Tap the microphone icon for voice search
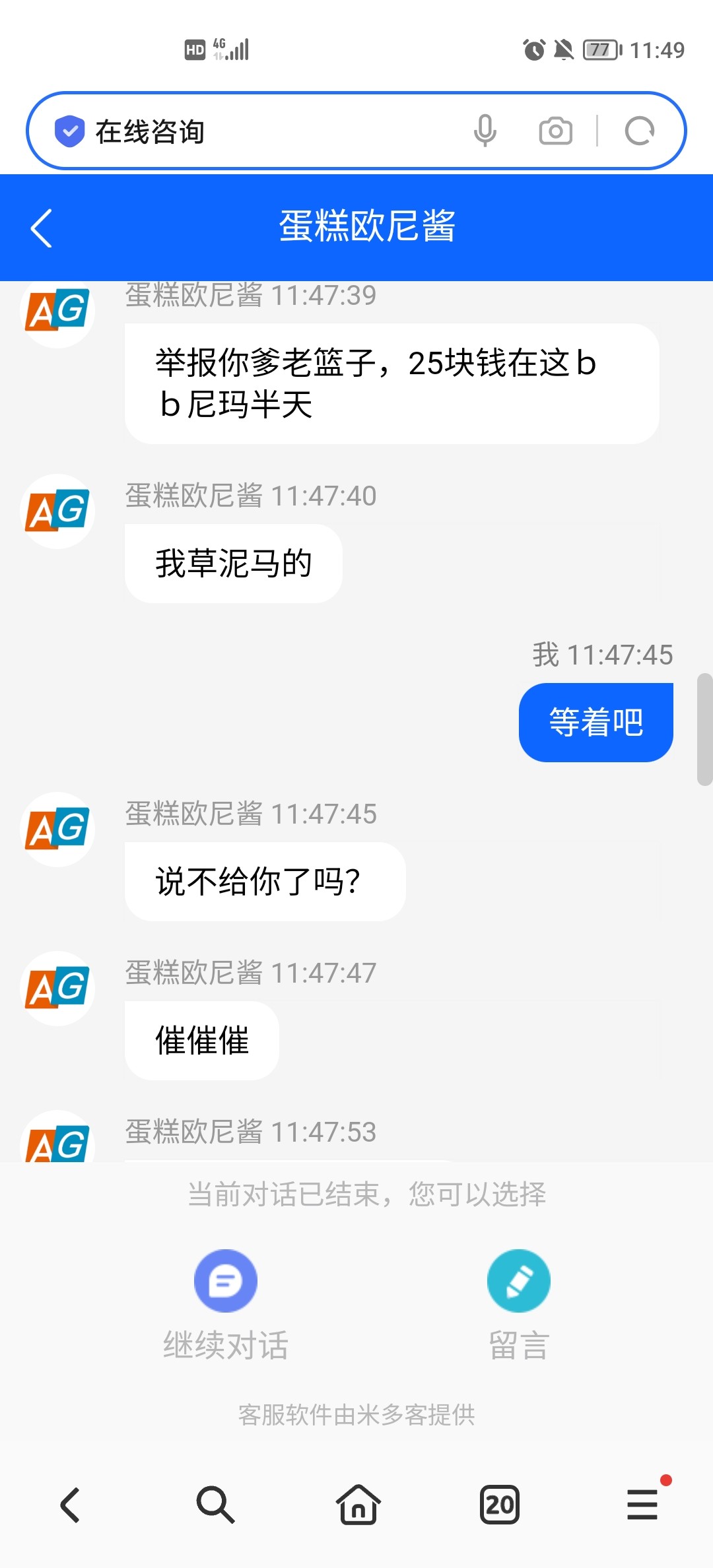Viewport: 713px width, 1568px height. [487, 130]
